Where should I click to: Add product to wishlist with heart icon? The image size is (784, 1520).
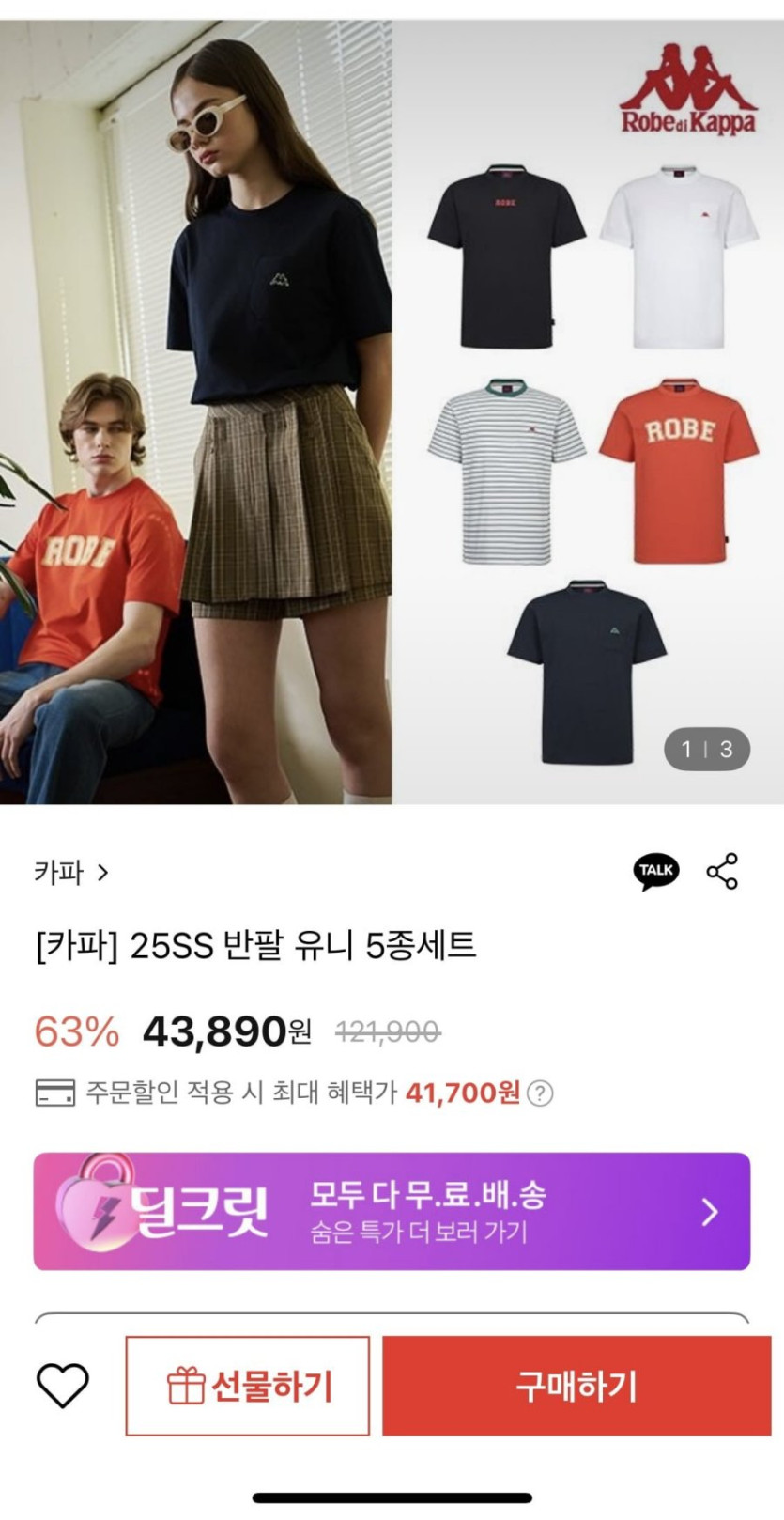[x=62, y=1386]
